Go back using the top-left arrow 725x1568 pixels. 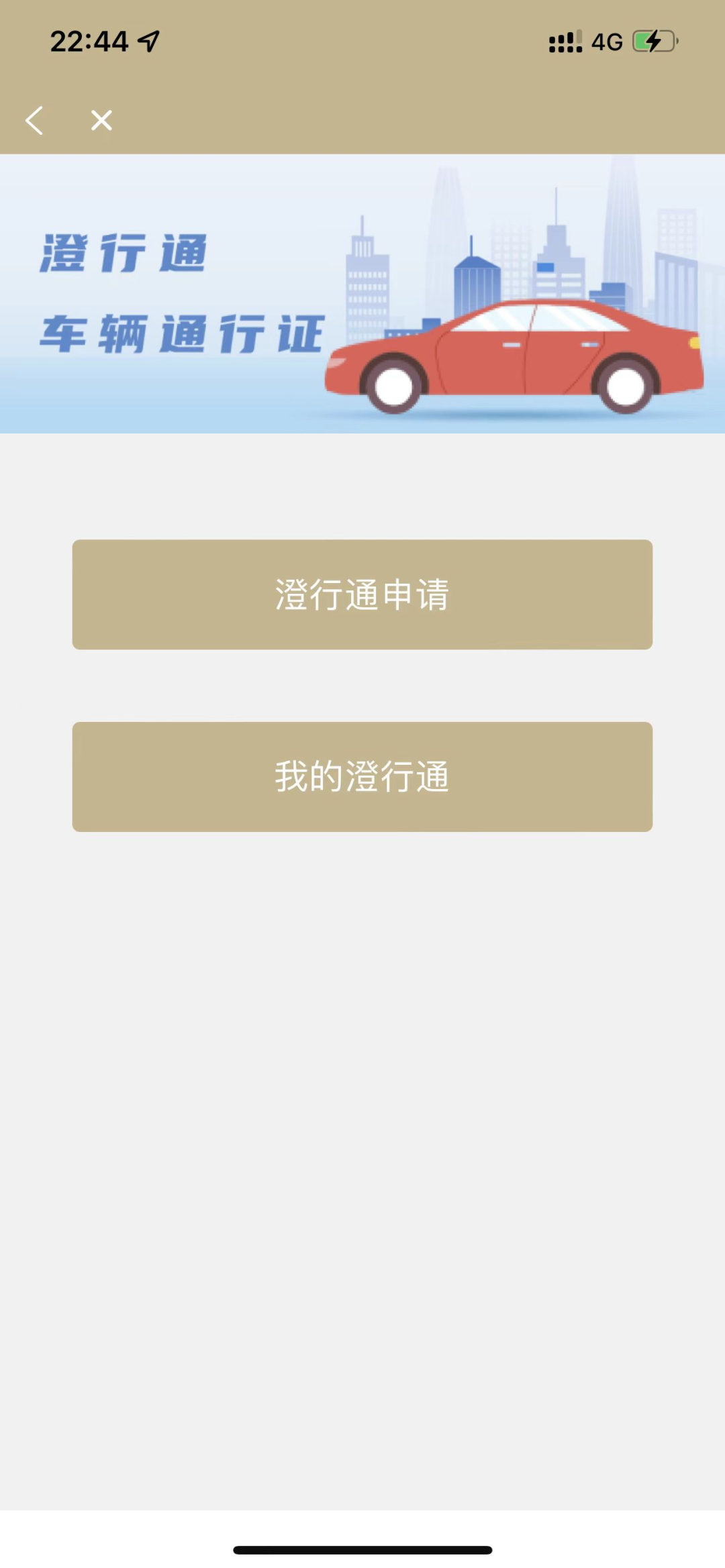pyautogui.click(x=34, y=121)
